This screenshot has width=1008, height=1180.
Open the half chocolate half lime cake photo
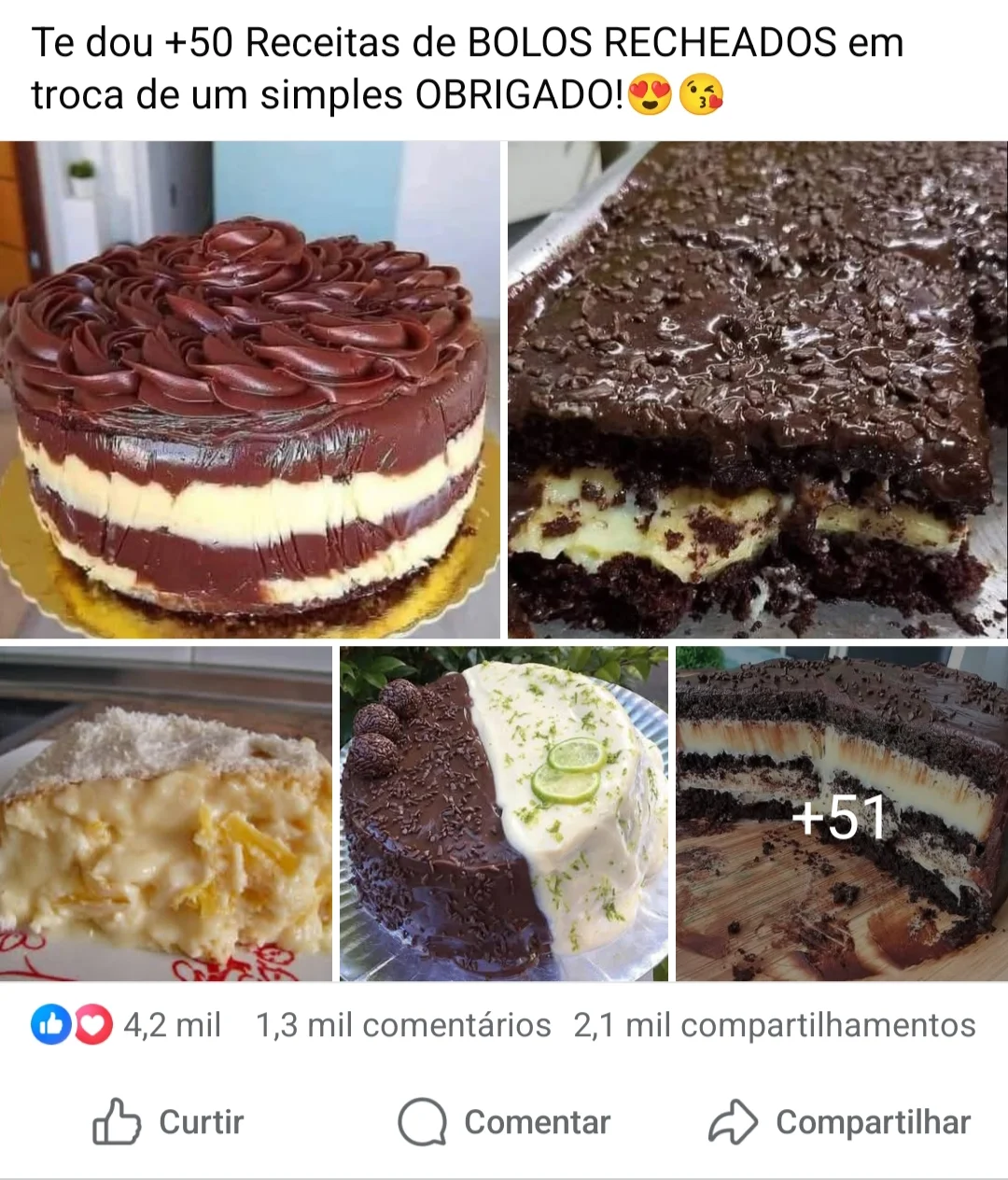click(504, 813)
